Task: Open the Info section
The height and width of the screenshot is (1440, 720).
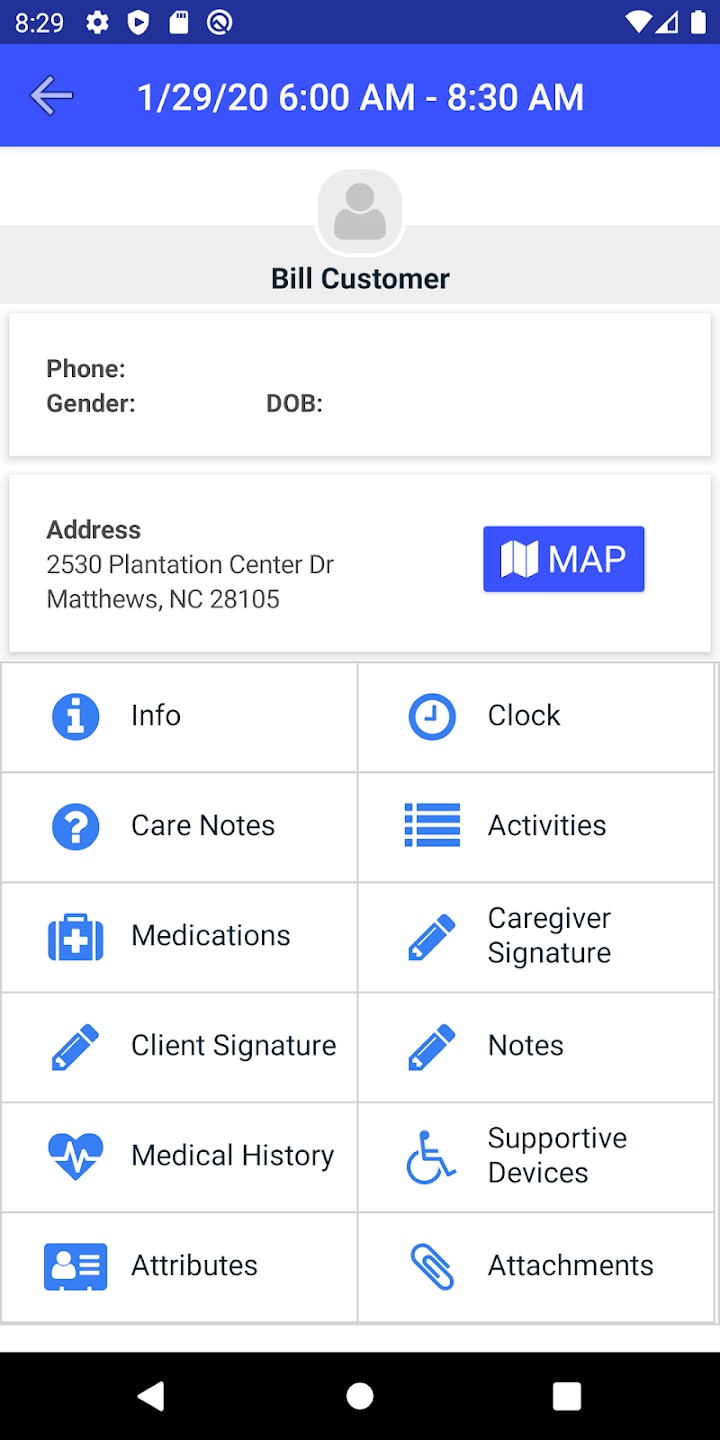Action: click(x=179, y=717)
